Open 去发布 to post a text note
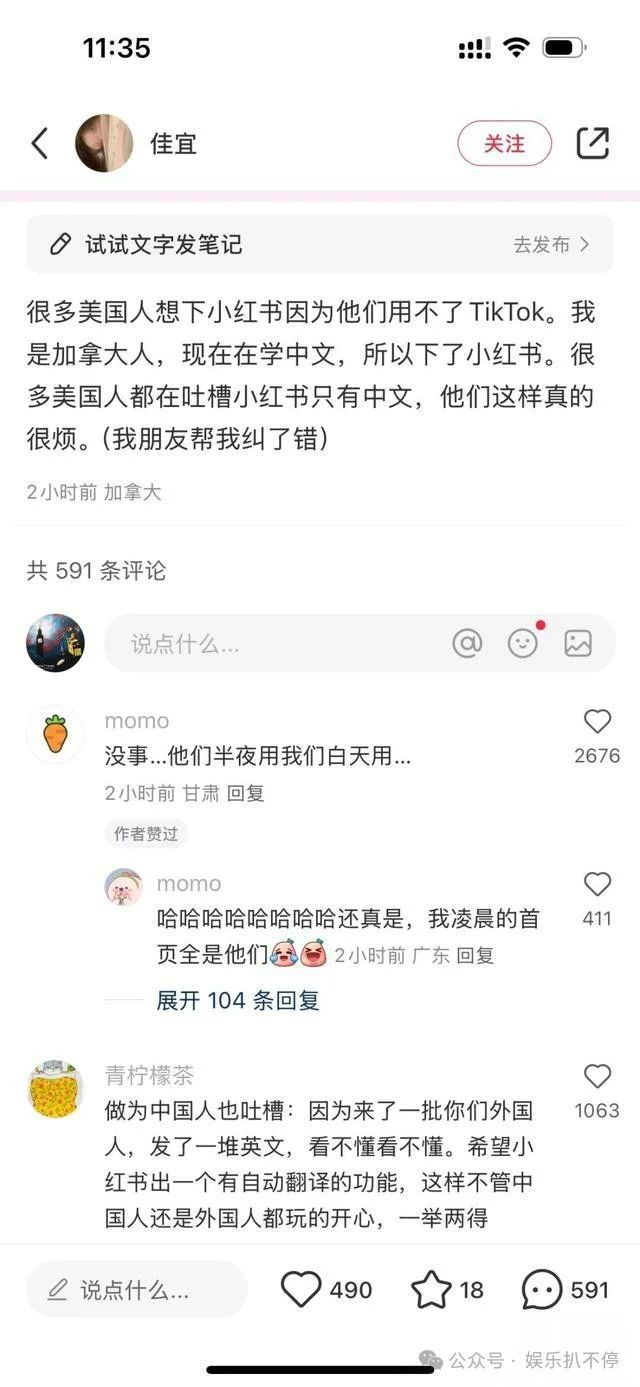 (551, 245)
